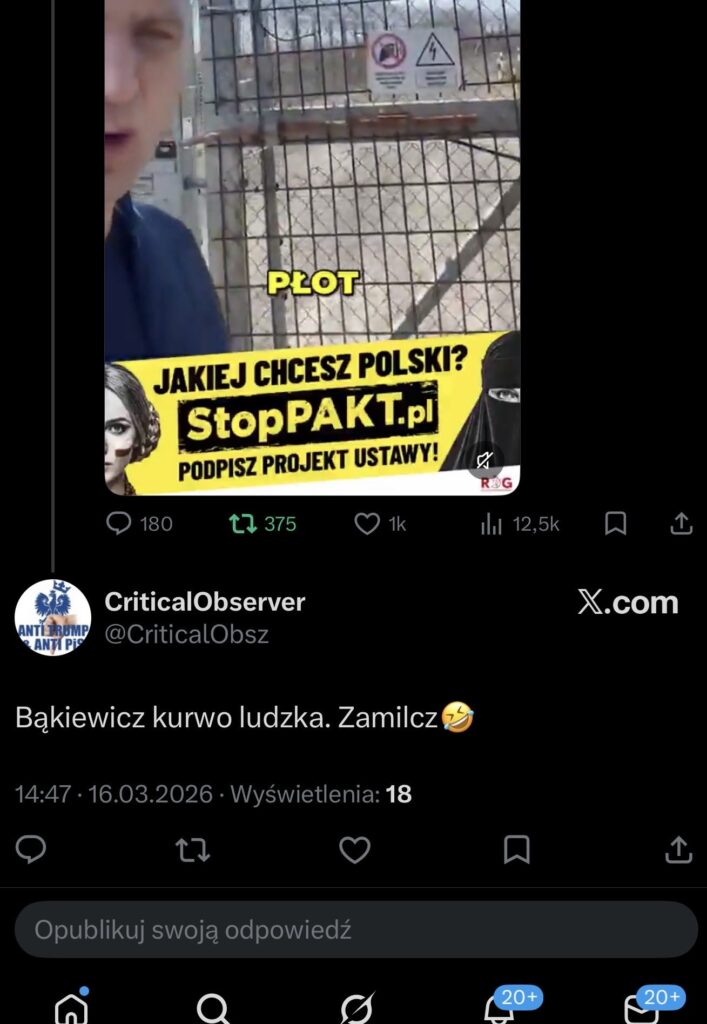This screenshot has width=707, height=1024.
Task: Open replies on the post with 180 comments
Action: (x=120, y=524)
